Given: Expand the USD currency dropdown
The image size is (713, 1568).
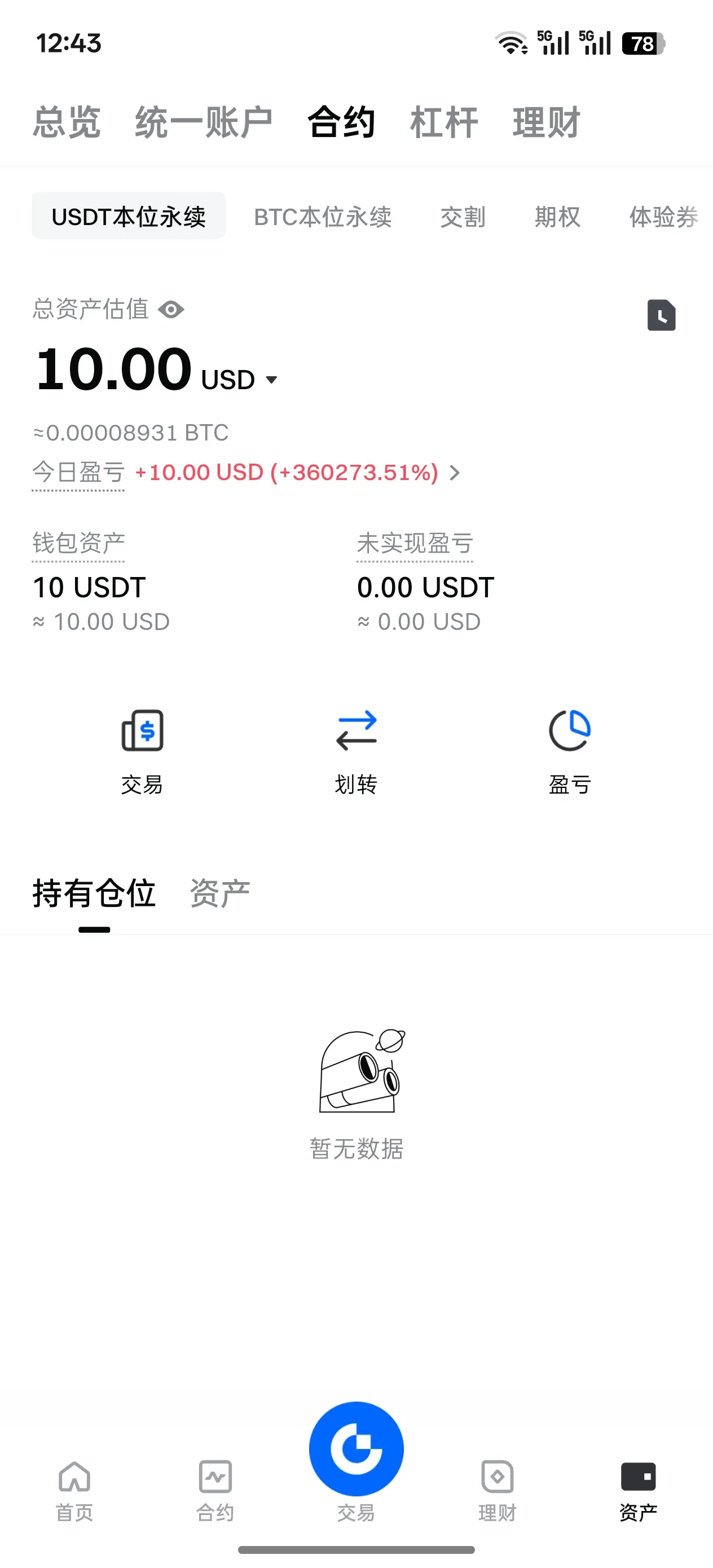Looking at the screenshot, I should coord(271,380).
